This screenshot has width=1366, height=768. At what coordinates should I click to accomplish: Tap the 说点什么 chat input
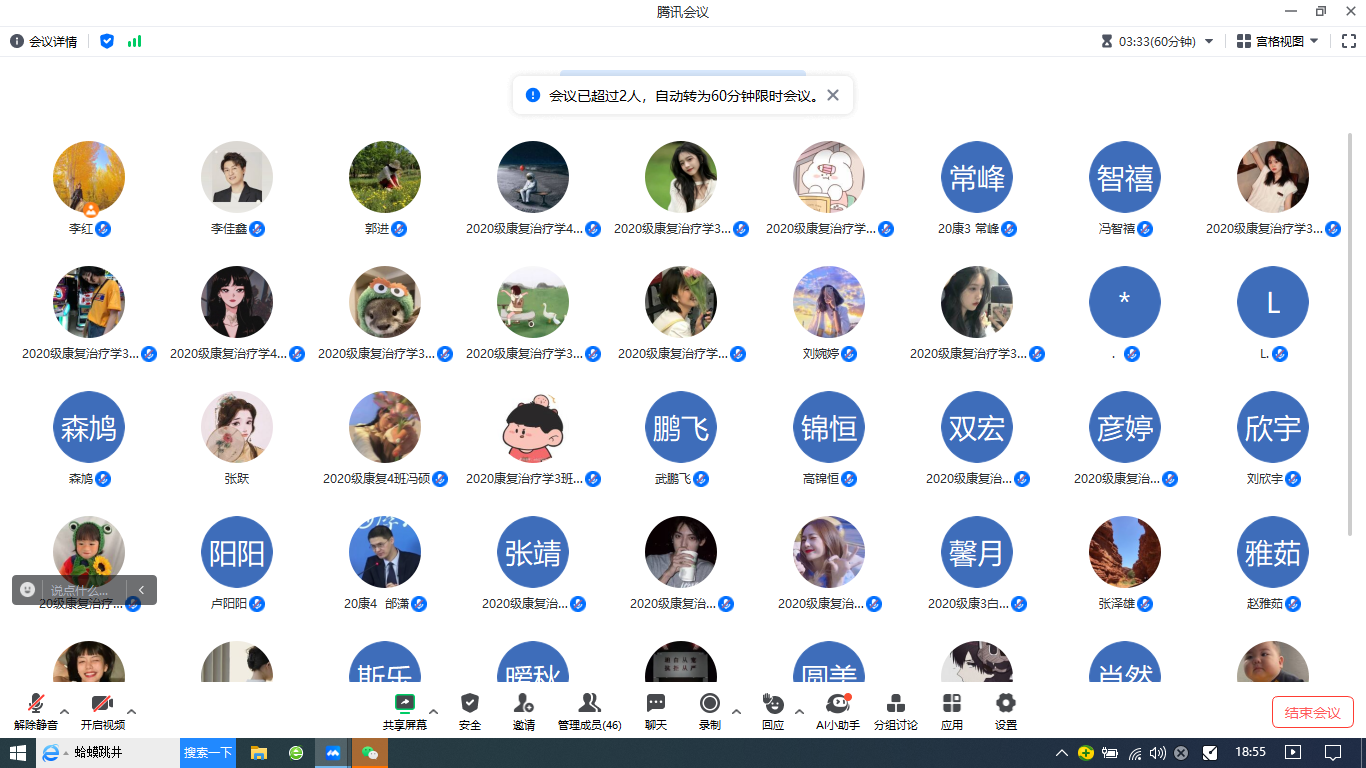(x=86, y=590)
